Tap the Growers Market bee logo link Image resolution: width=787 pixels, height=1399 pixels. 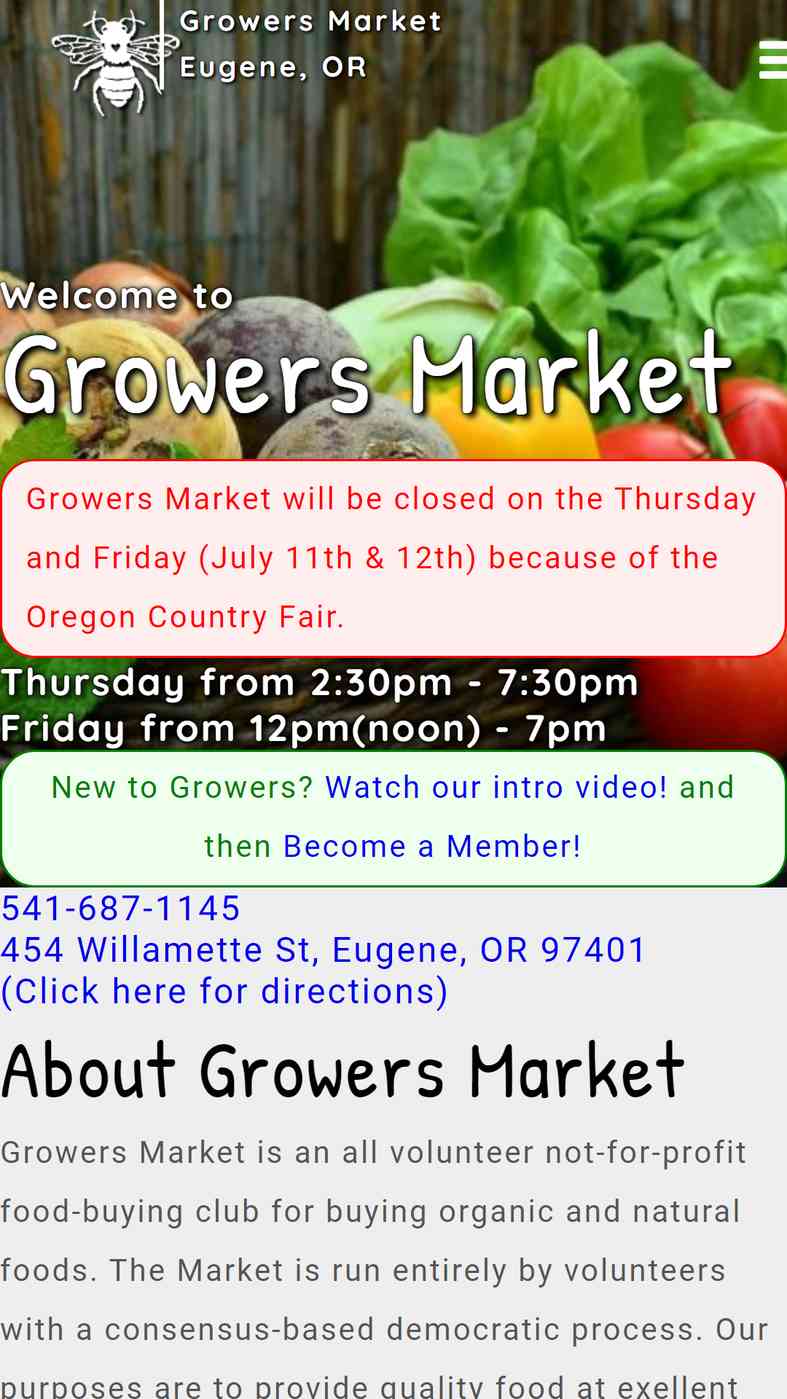(x=113, y=62)
